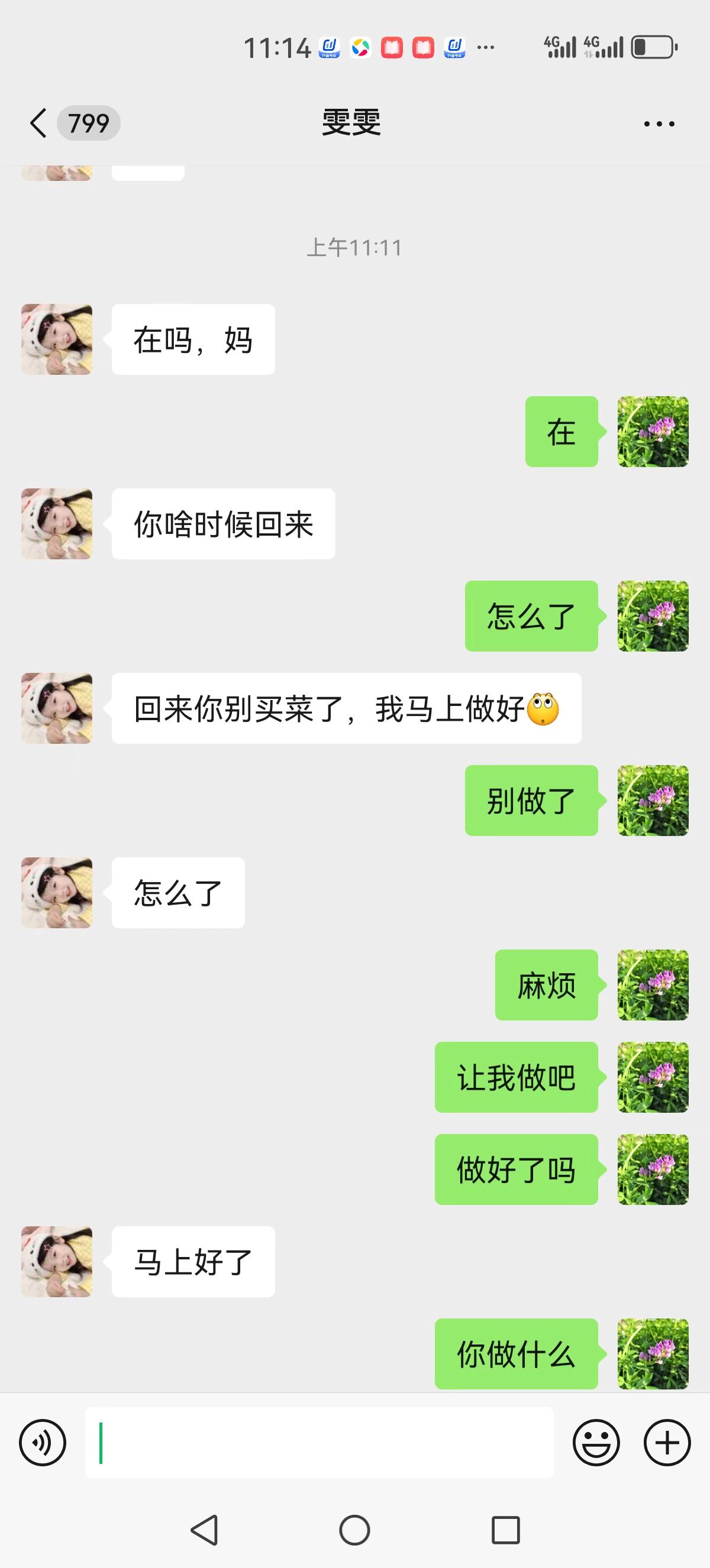
Task: Switch to voice message input
Action: (x=43, y=1443)
